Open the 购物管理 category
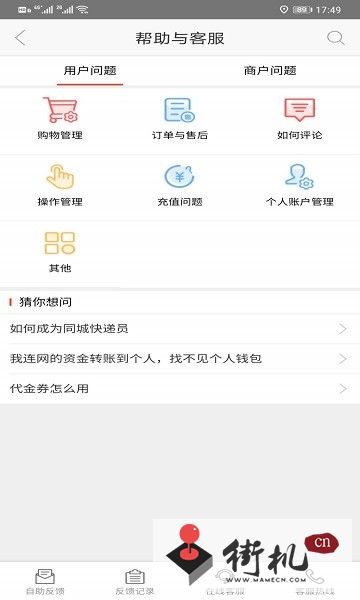360x600 pixels. [x=60, y=119]
